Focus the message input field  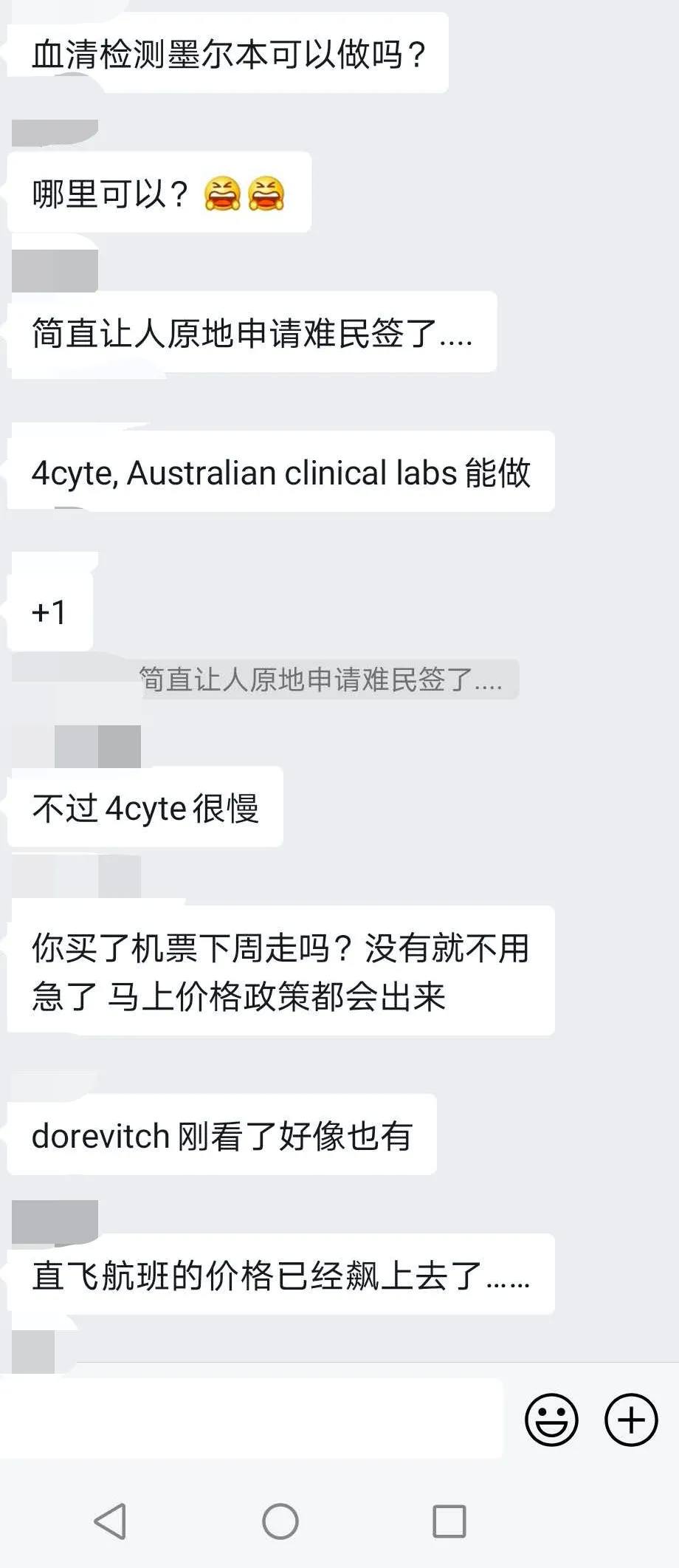[x=251, y=1418]
